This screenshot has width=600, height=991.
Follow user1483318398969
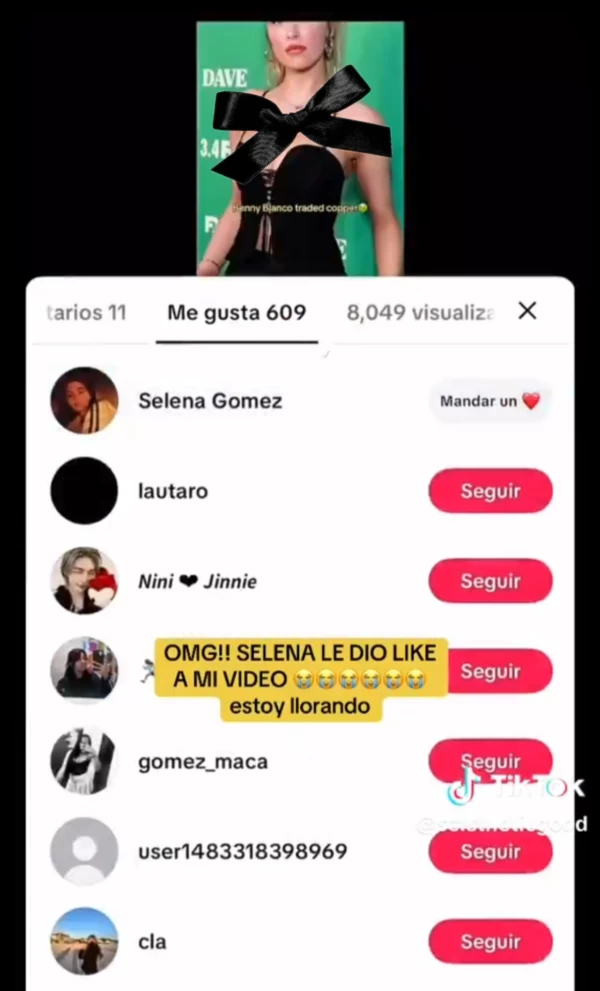(x=490, y=852)
